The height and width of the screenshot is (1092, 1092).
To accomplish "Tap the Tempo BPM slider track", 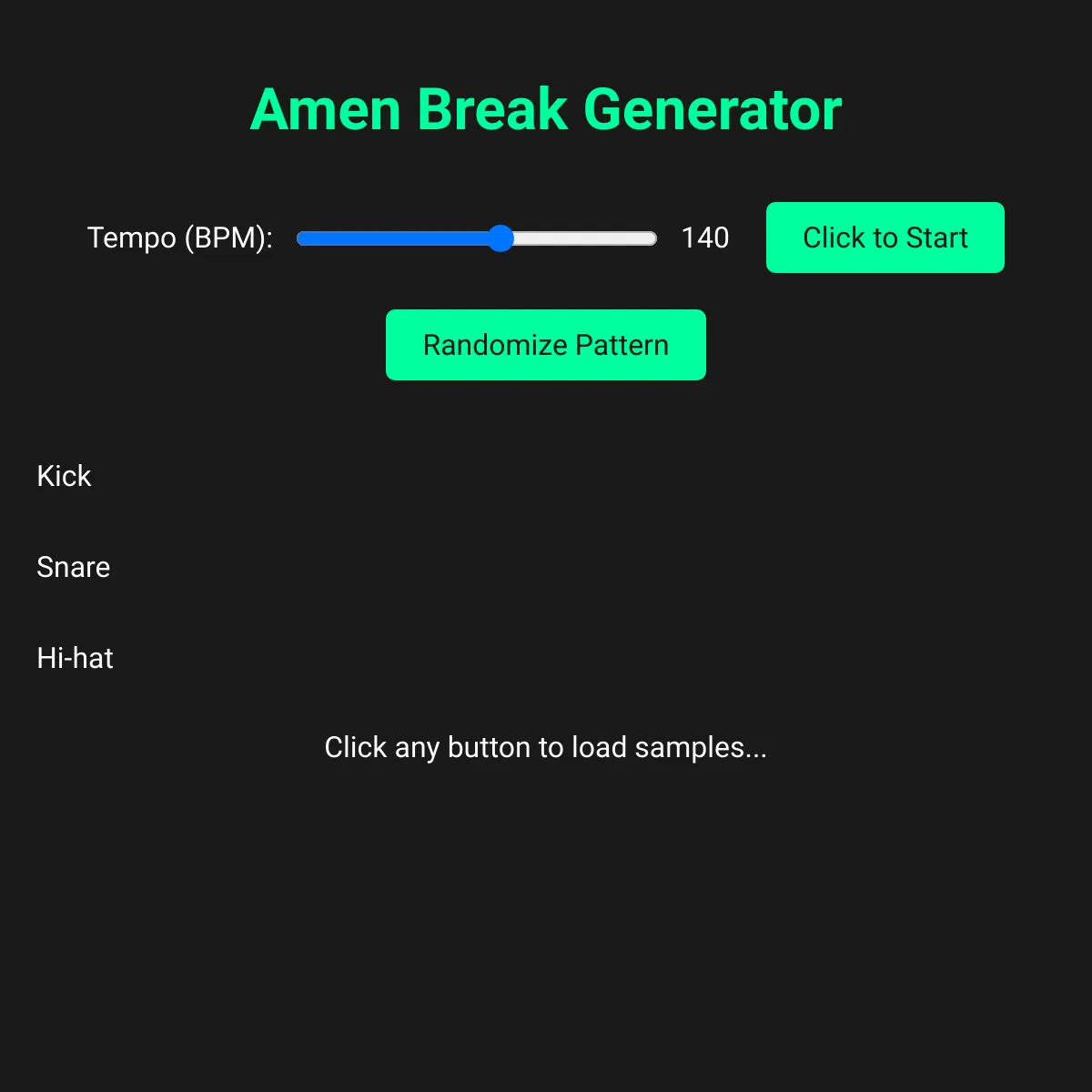I will [477, 238].
